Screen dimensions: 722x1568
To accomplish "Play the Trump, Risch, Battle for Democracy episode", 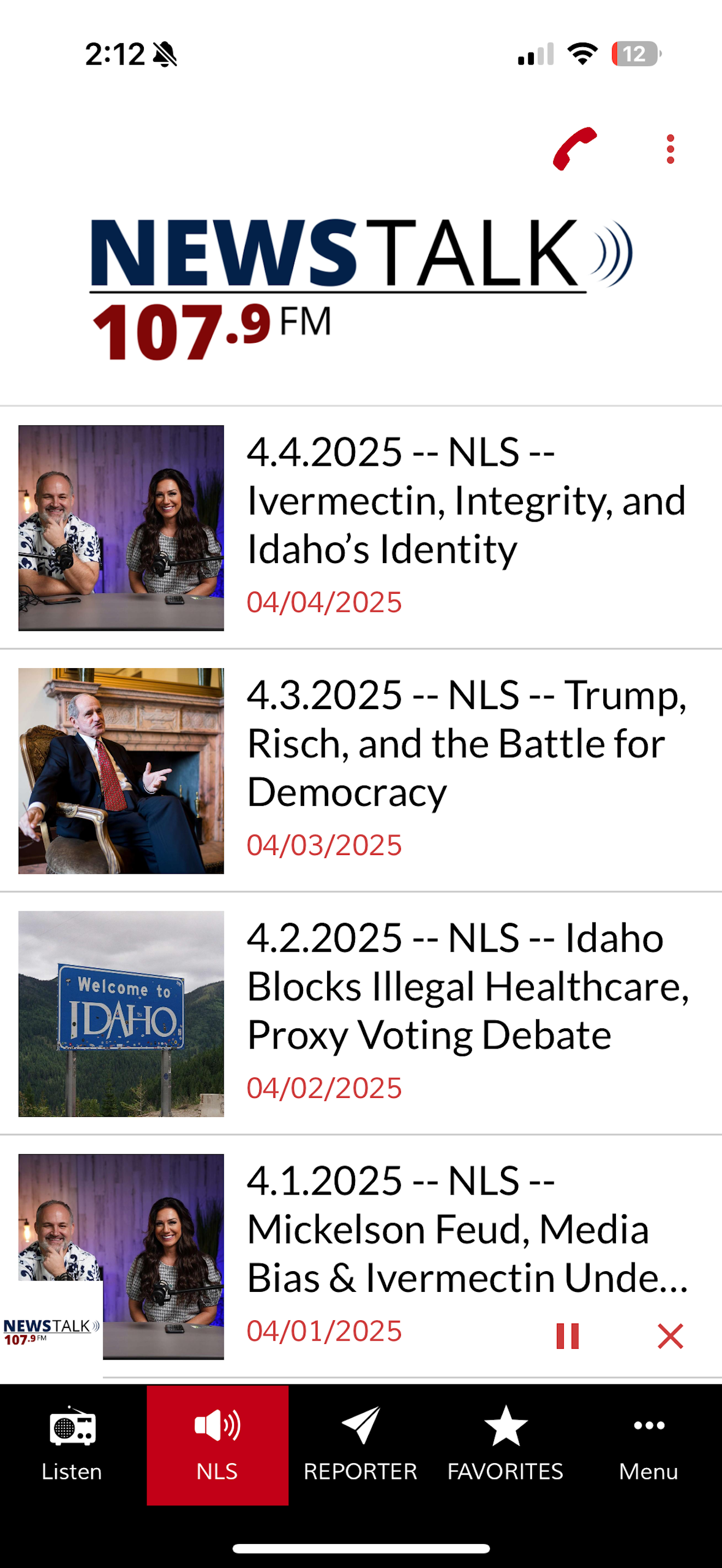I will [467, 743].
